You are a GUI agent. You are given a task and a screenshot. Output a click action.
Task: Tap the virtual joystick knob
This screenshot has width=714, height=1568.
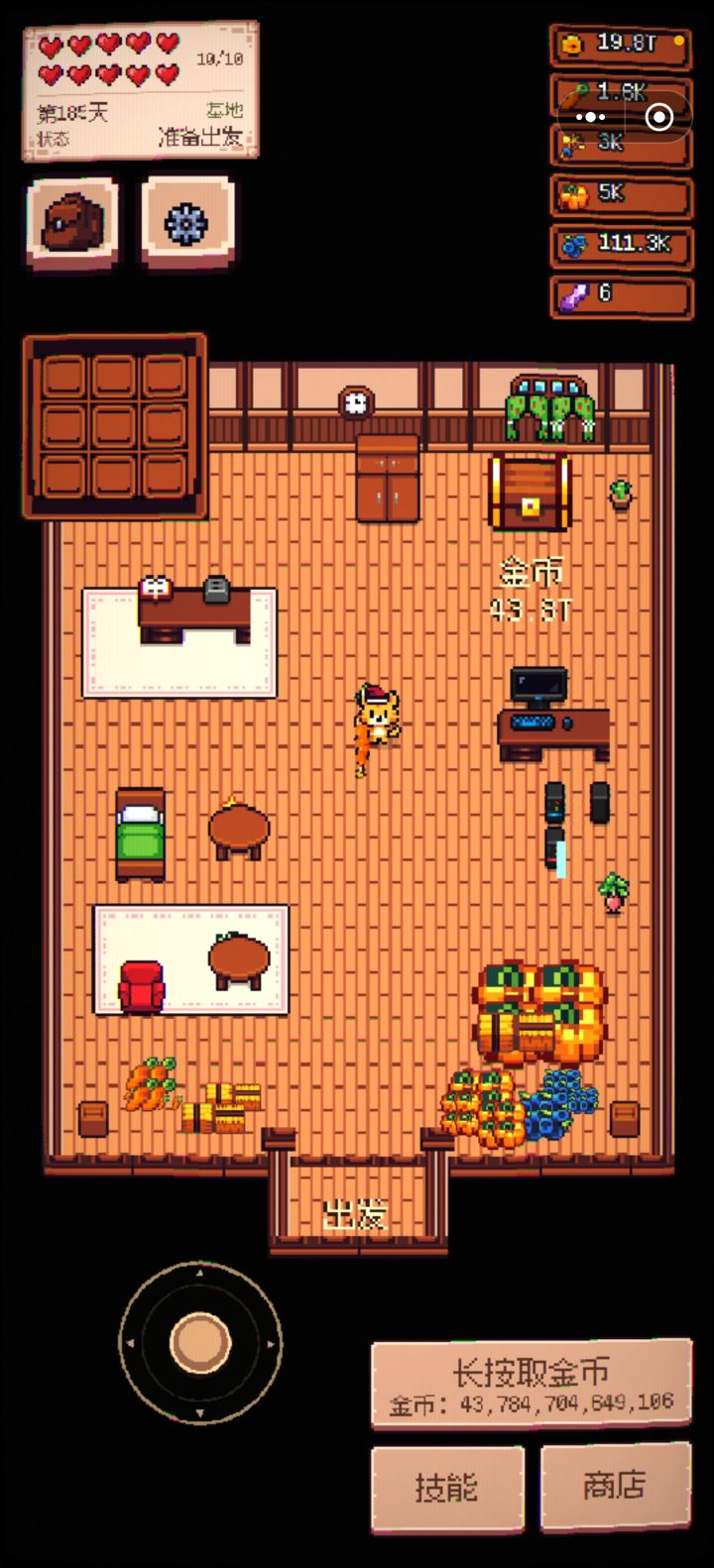click(x=200, y=1343)
